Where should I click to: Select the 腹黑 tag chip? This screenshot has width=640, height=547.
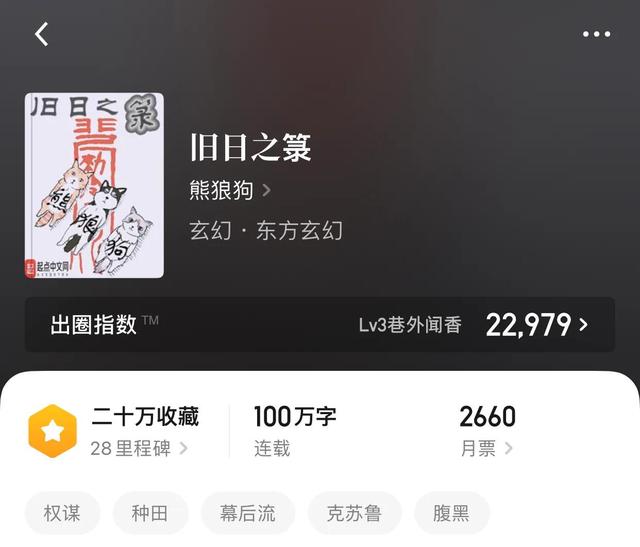click(x=452, y=513)
